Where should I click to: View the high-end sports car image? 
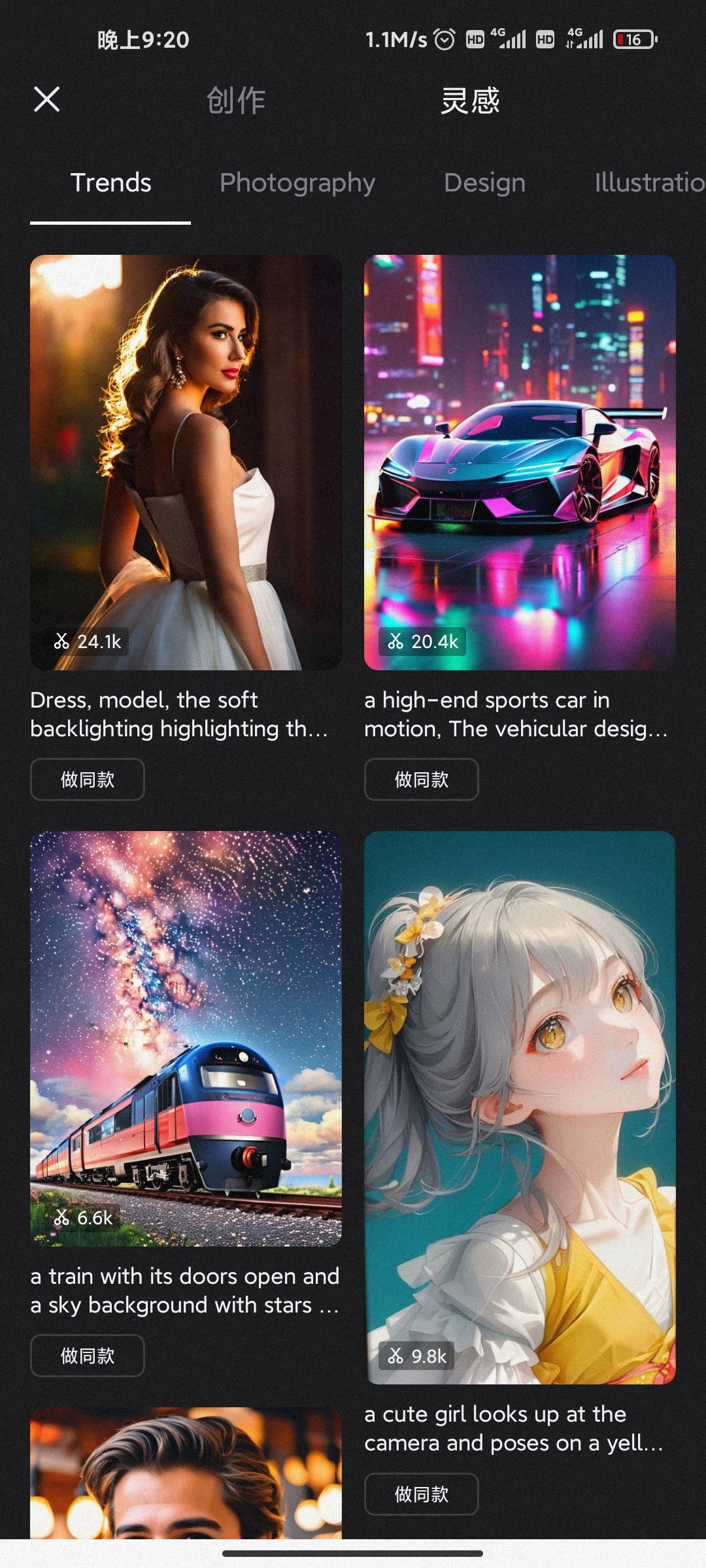tap(520, 462)
